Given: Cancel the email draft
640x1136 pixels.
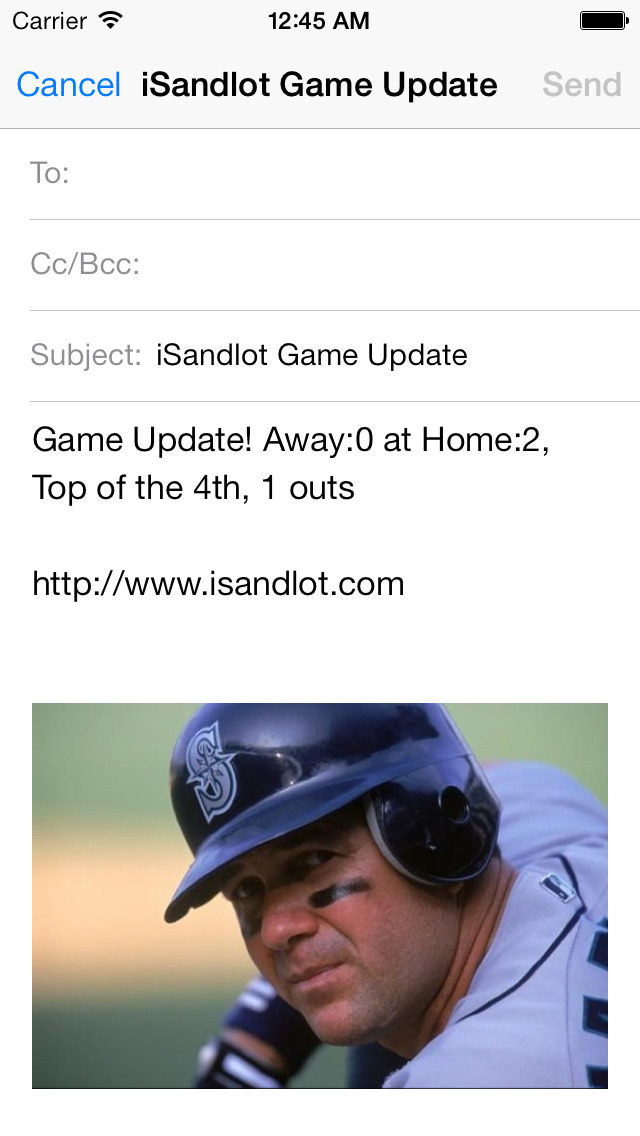Looking at the screenshot, I should (68, 85).
